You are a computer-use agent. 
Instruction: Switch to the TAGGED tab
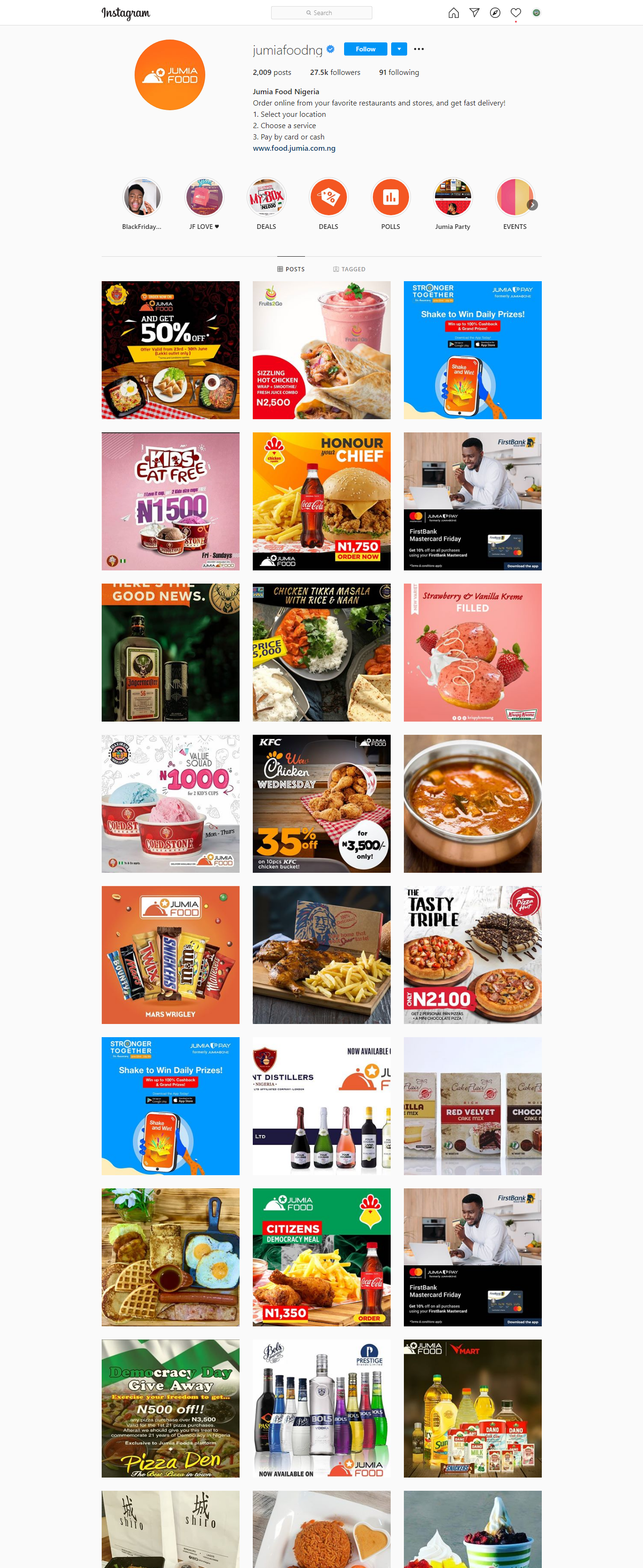[349, 269]
